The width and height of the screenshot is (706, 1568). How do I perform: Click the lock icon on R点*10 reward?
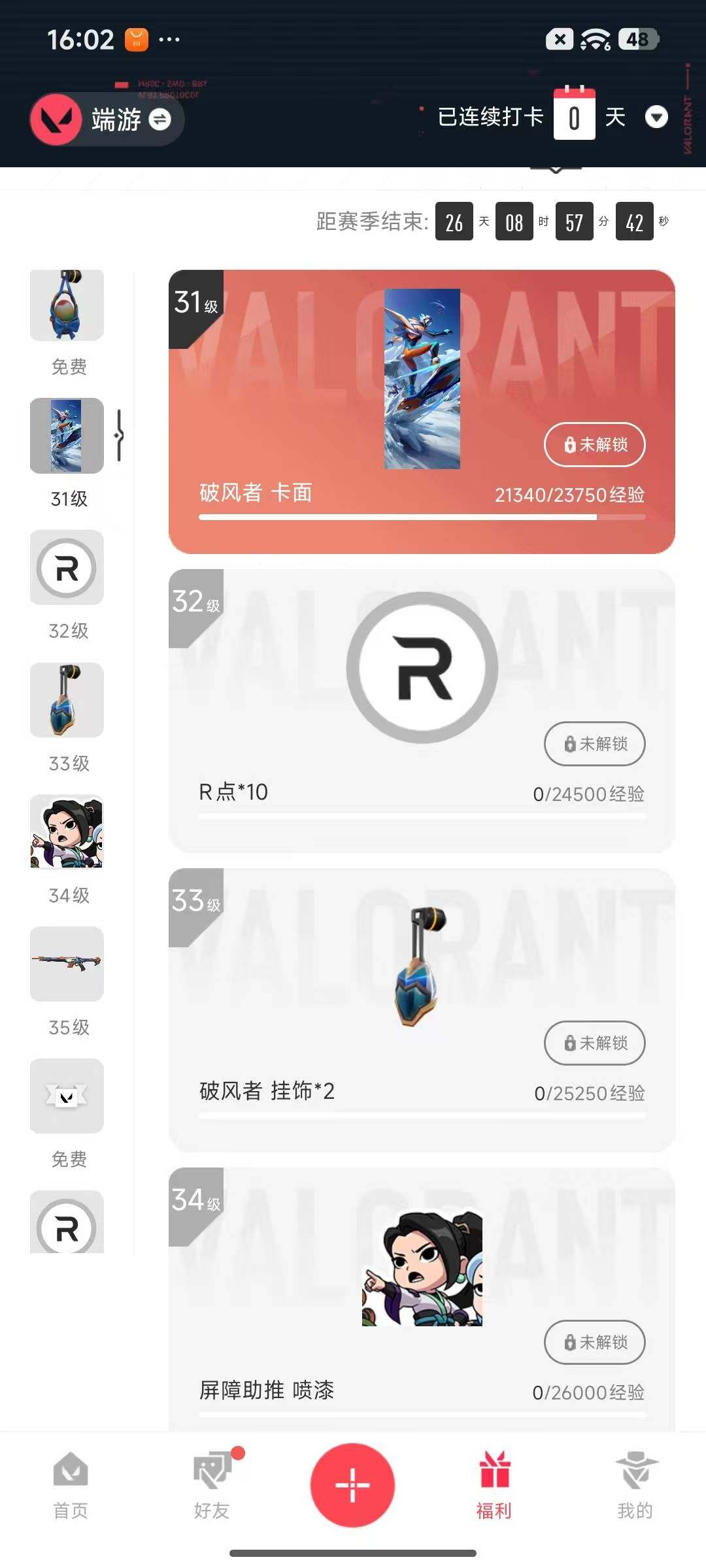click(594, 744)
